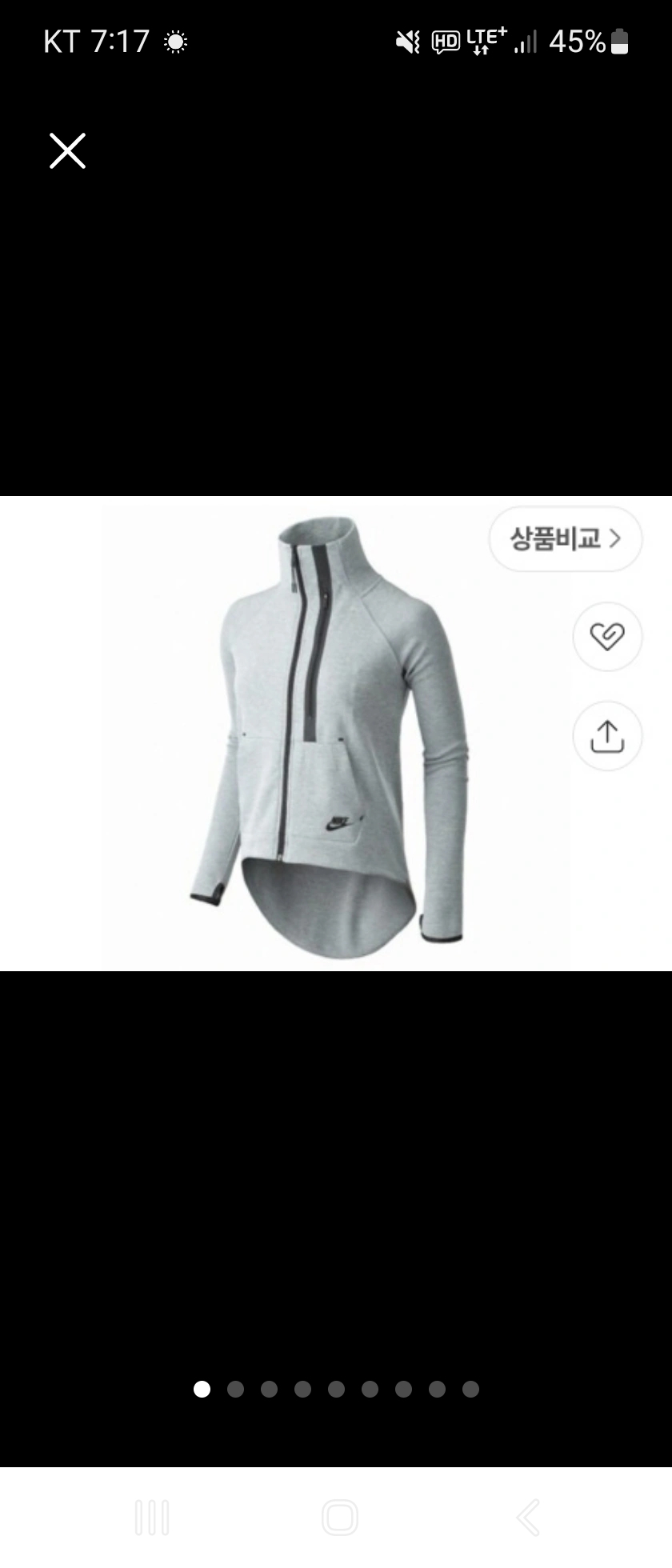This screenshot has width=672, height=1568.
Task: Open recent apps from the navigation bar
Action: (154, 1517)
